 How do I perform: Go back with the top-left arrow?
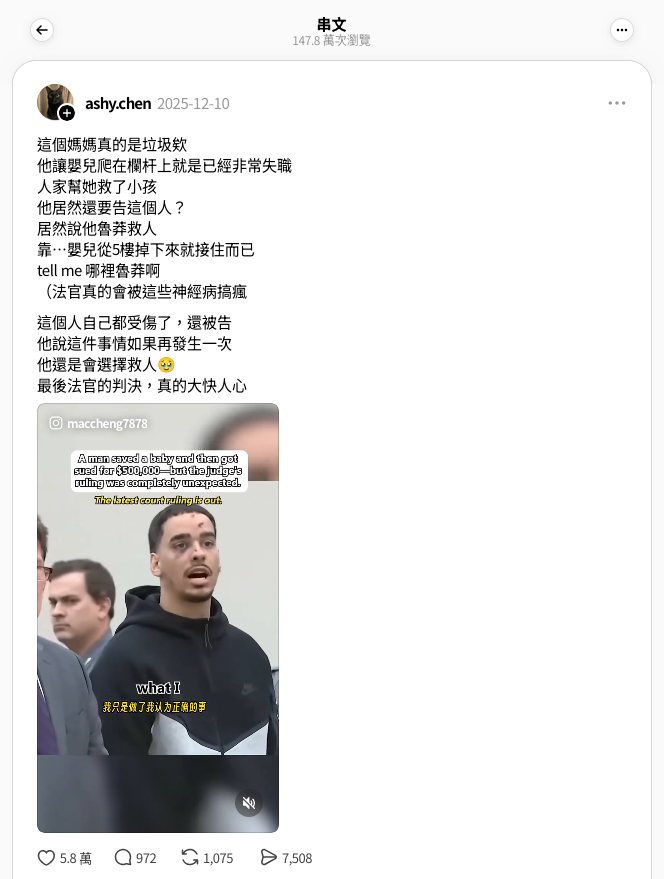[42, 30]
